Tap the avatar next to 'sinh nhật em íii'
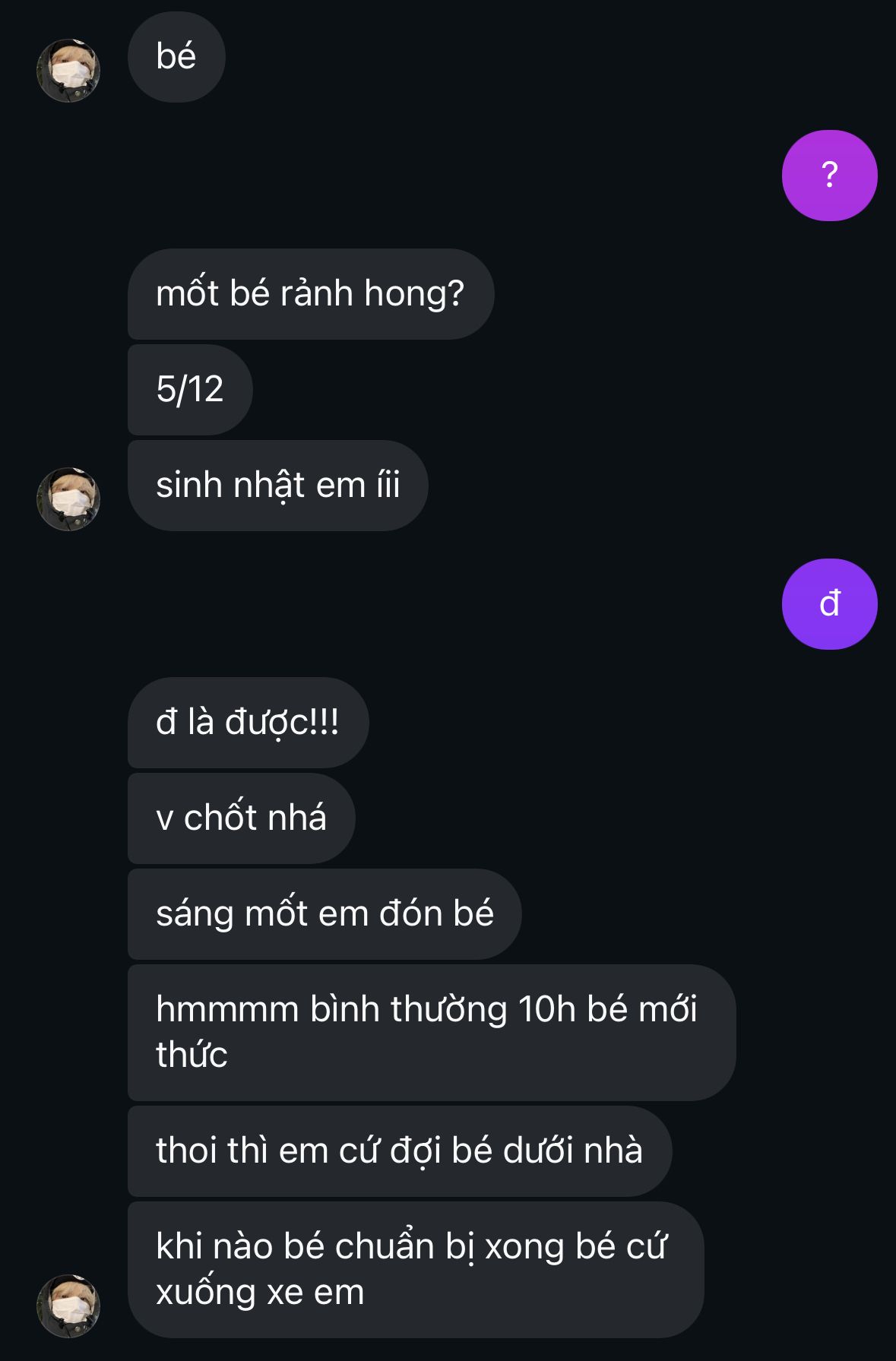The height and width of the screenshot is (1361, 896). [68, 499]
